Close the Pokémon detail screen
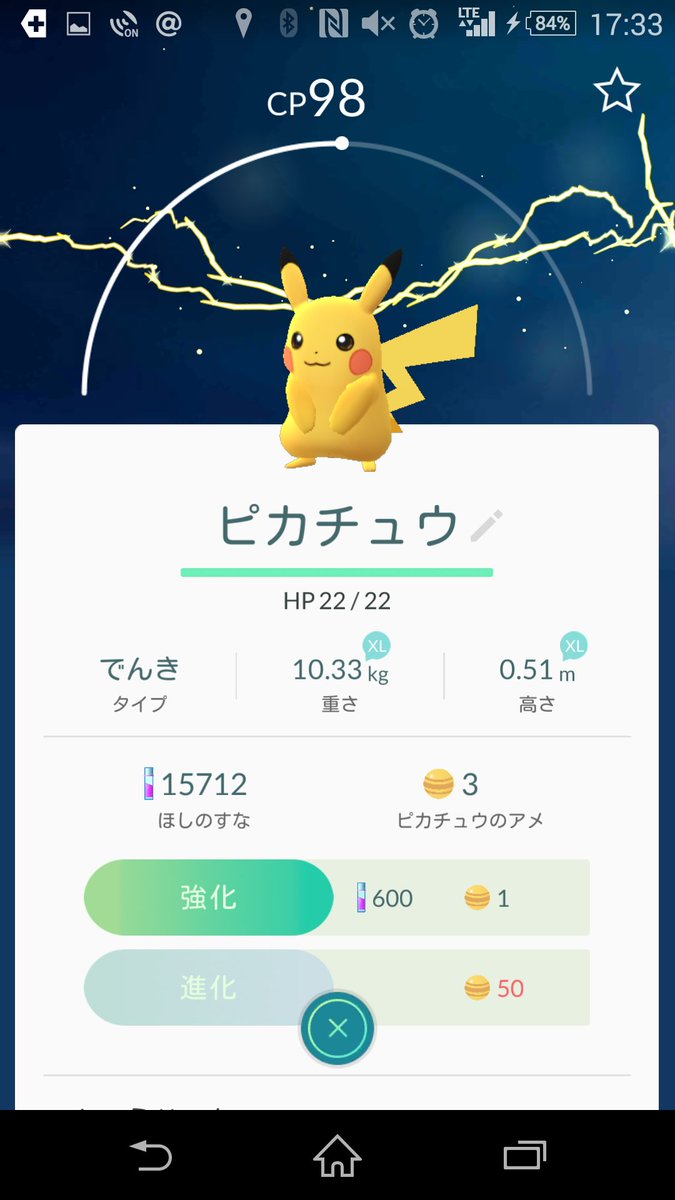The width and height of the screenshot is (675, 1200). (338, 1028)
